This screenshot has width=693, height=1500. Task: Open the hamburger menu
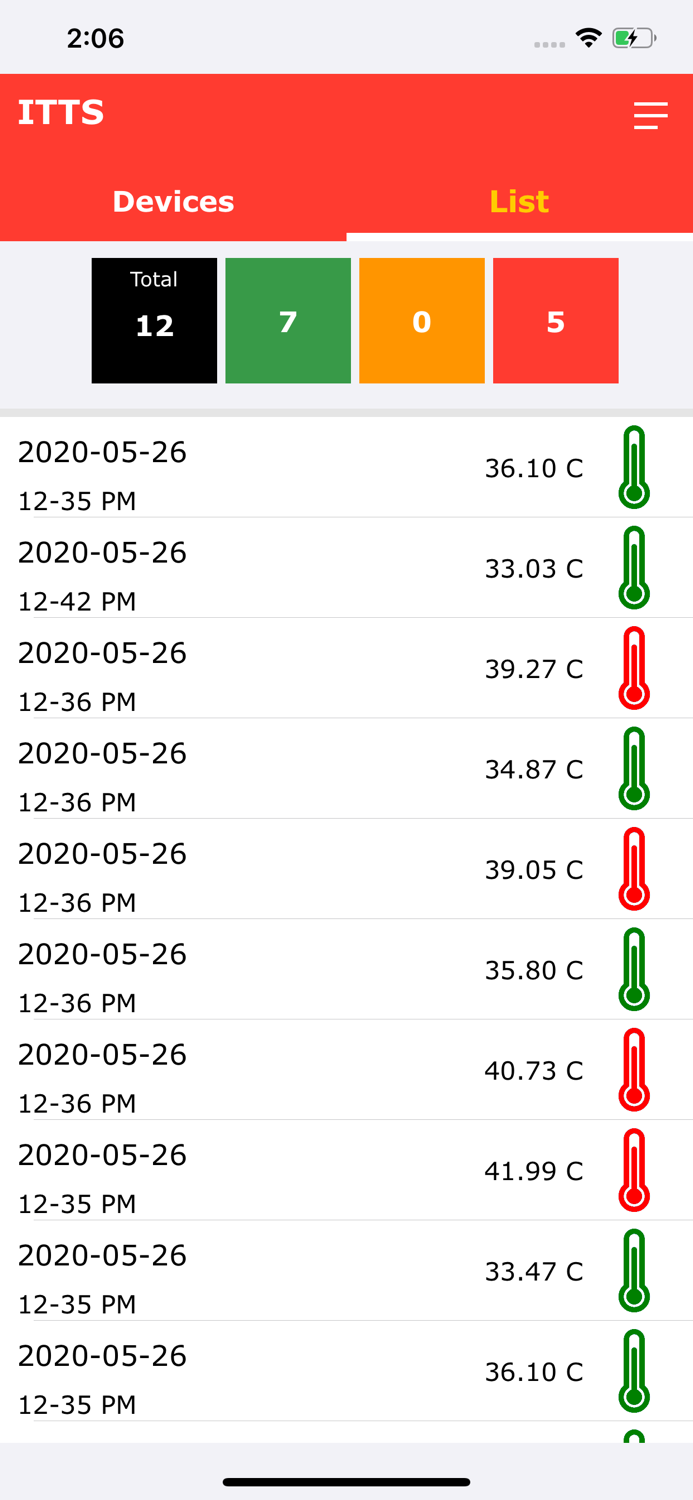(x=650, y=115)
